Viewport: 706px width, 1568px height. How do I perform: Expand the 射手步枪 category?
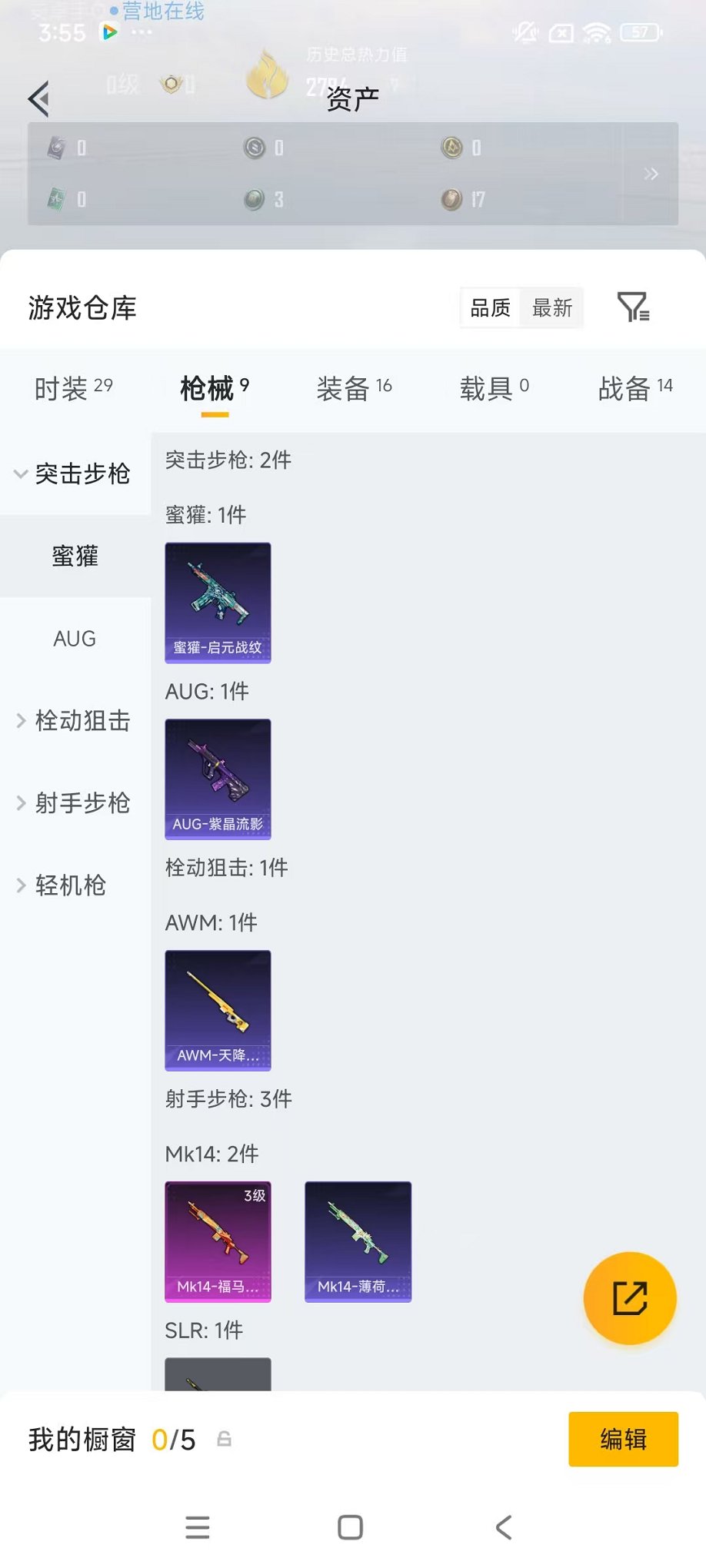(75, 802)
